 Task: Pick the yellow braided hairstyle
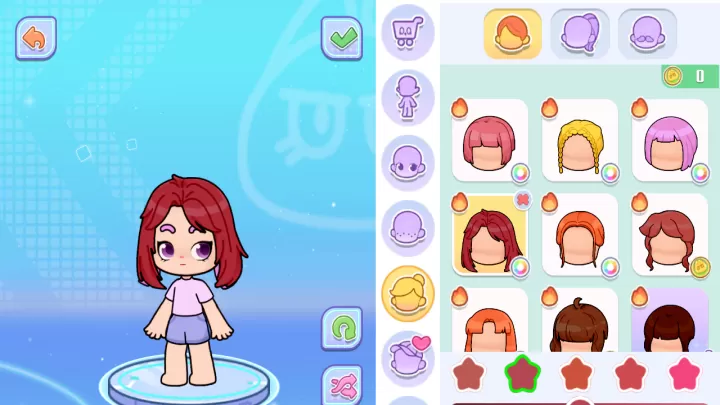(579, 142)
